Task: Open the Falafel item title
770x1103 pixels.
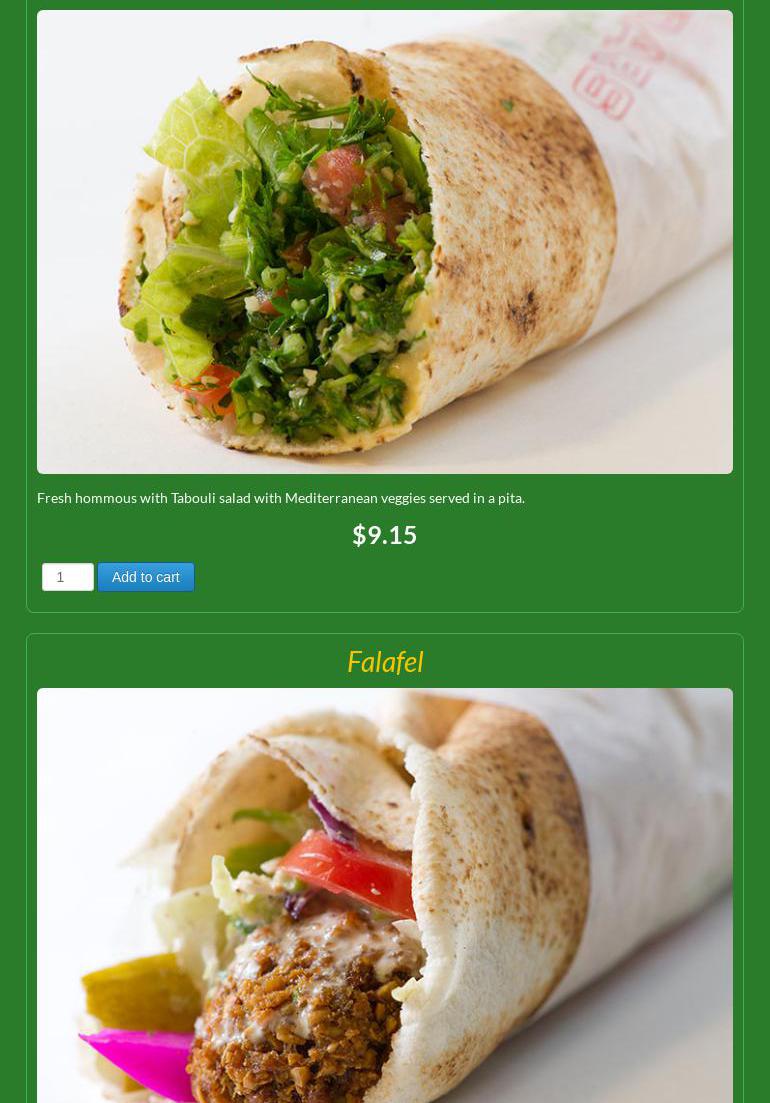Action: click(x=385, y=662)
